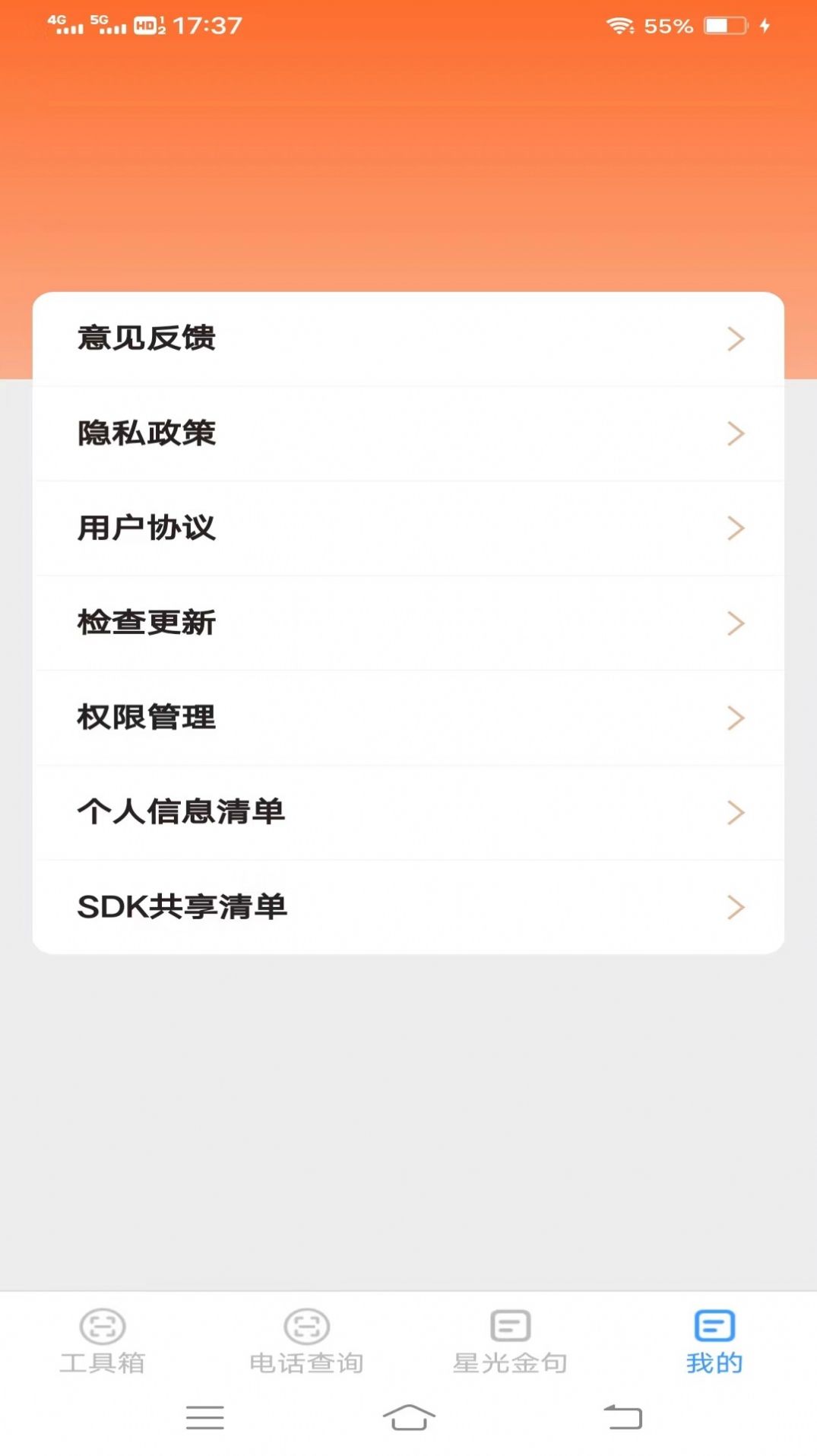This screenshot has width=817, height=1456.
Task: Tap the 星光金句 note icon
Action: coord(509,1325)
